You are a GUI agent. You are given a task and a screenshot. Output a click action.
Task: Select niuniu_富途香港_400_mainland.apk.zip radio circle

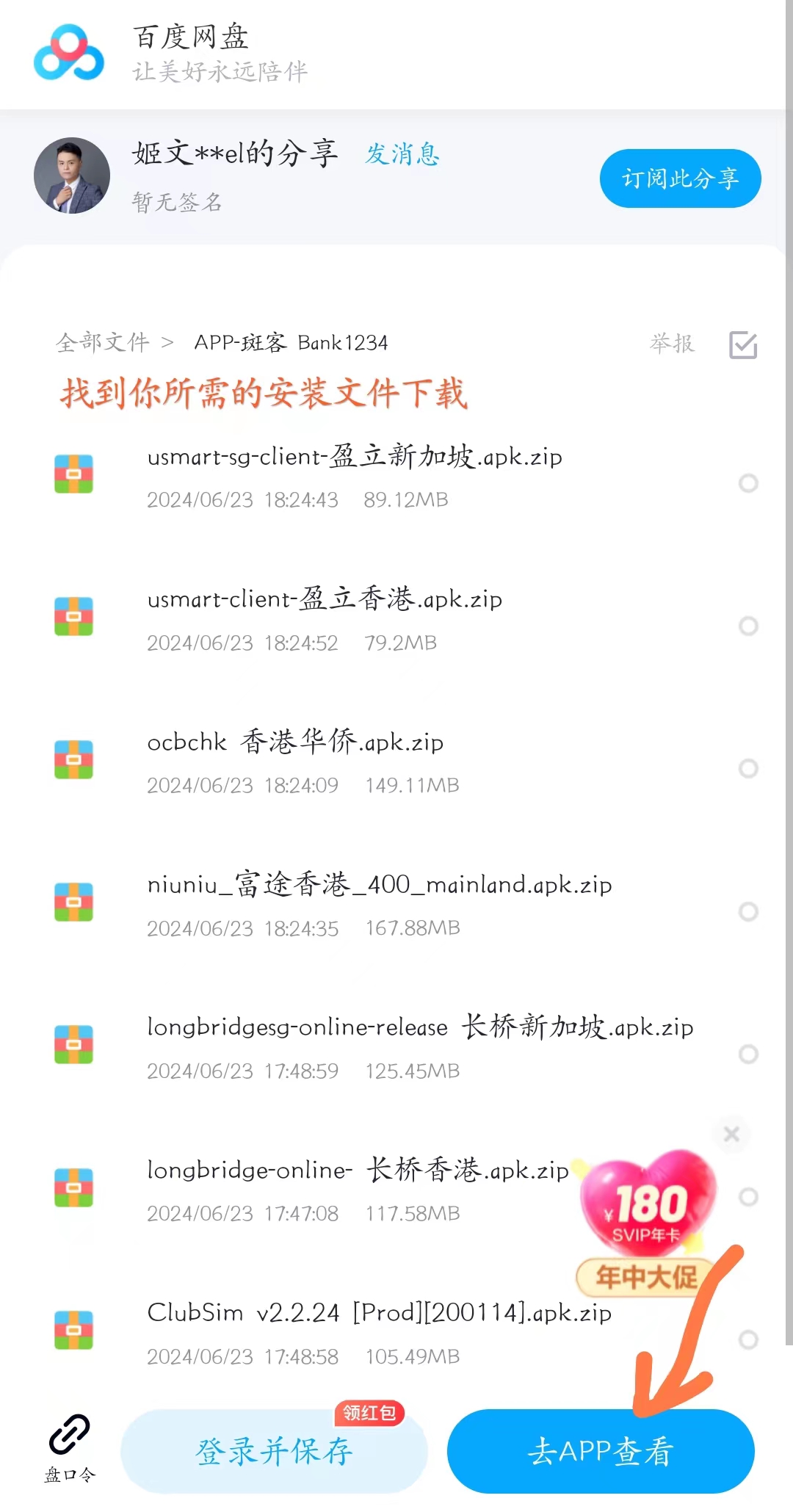coord(748,911)
